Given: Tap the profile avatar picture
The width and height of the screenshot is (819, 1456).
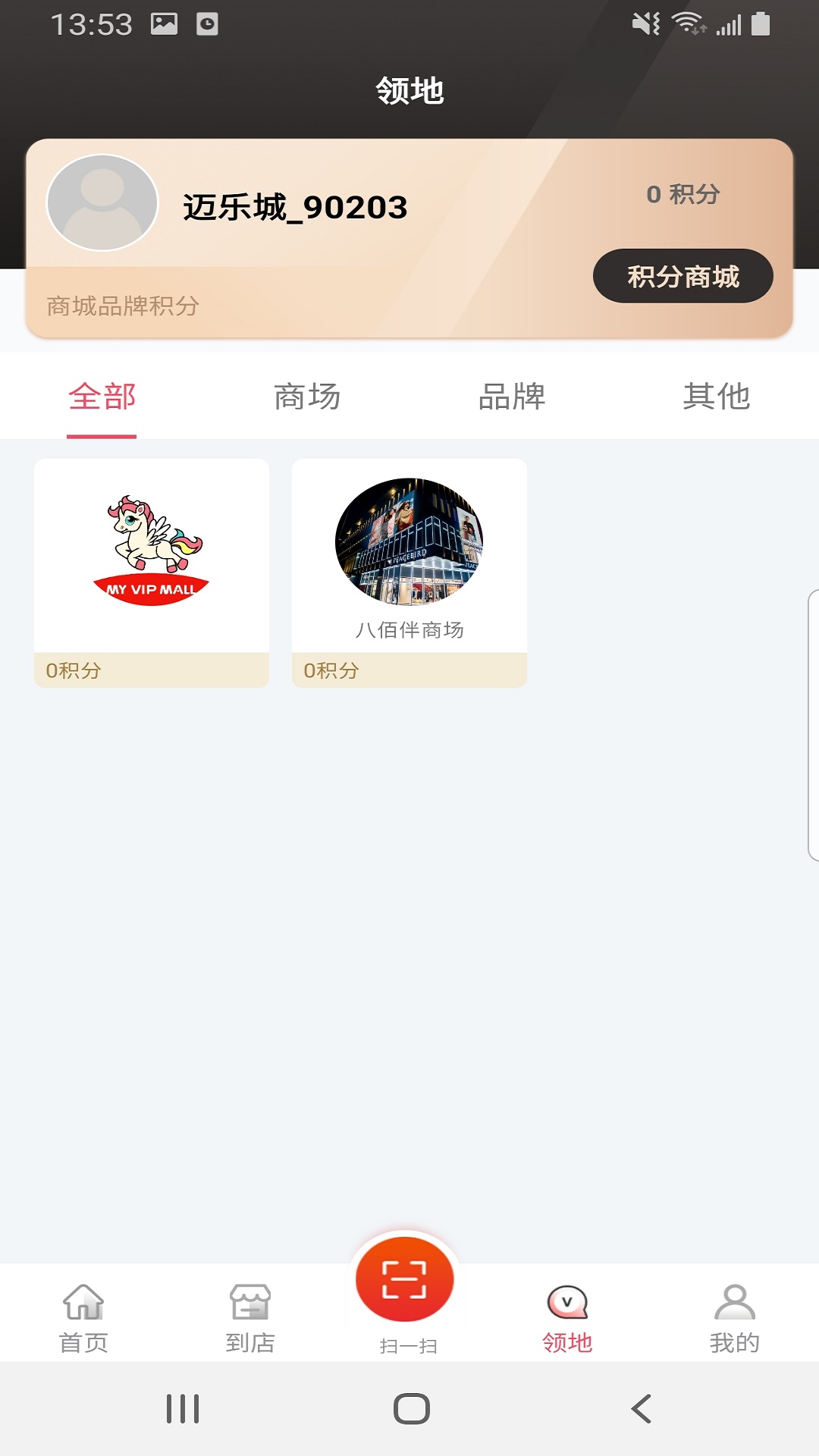Looking at the screenshot, I should click(102, 202).
